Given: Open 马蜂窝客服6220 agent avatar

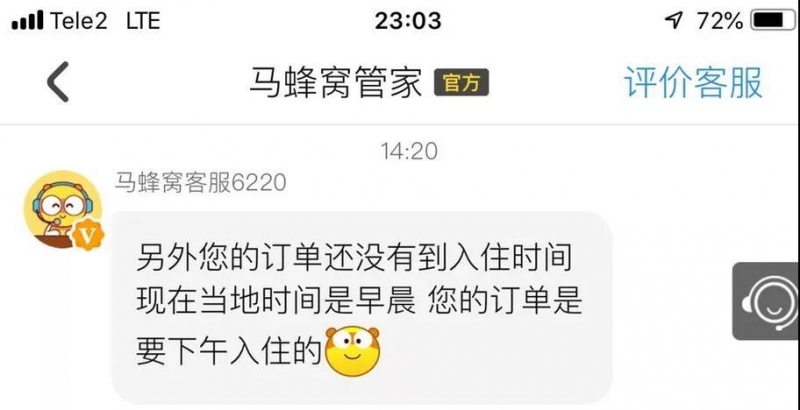Looking at the screenshot, I should pyautogui.click(x=62, y=210).
